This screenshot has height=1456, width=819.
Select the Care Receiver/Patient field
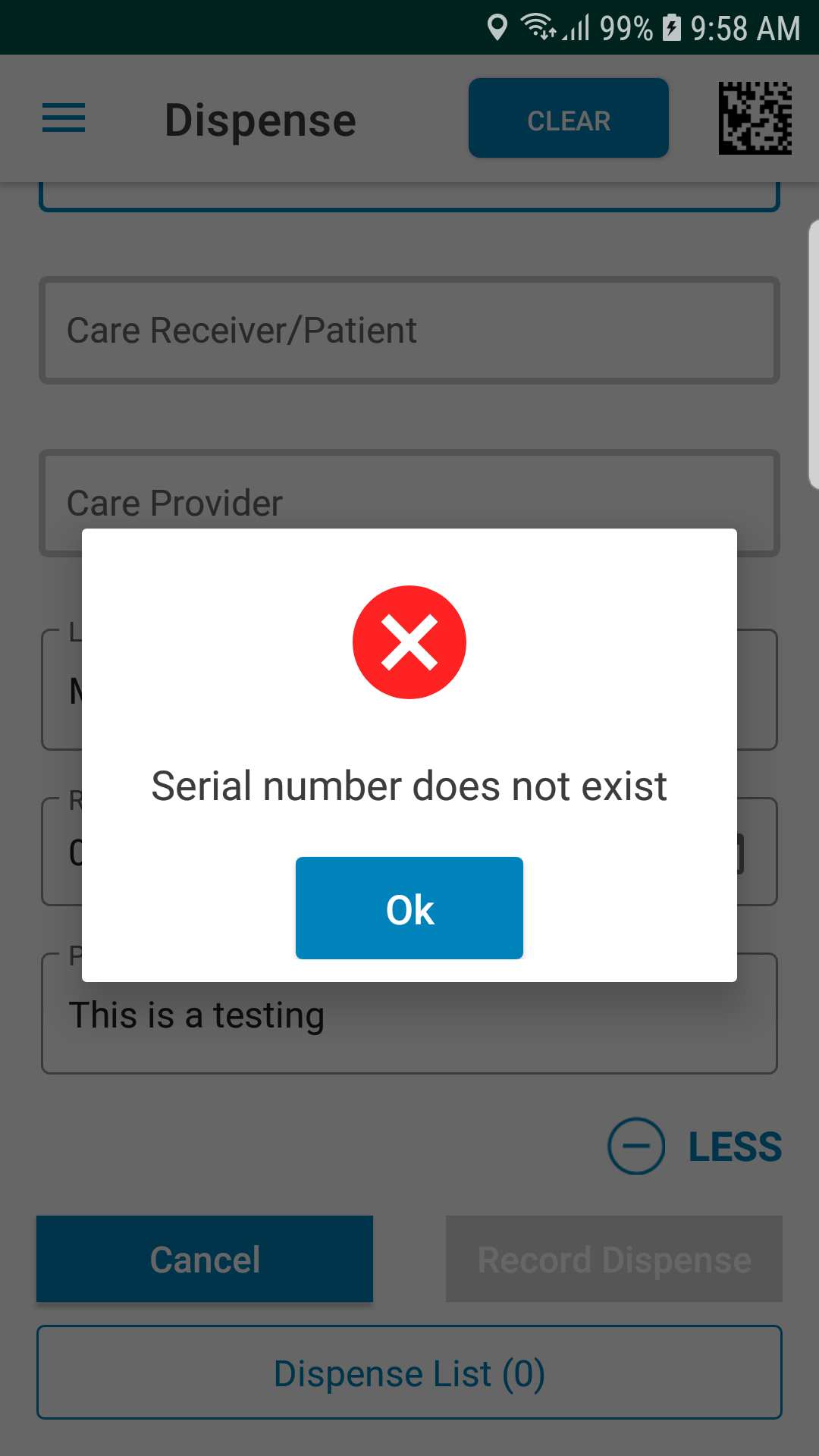(x=409, y=330)
